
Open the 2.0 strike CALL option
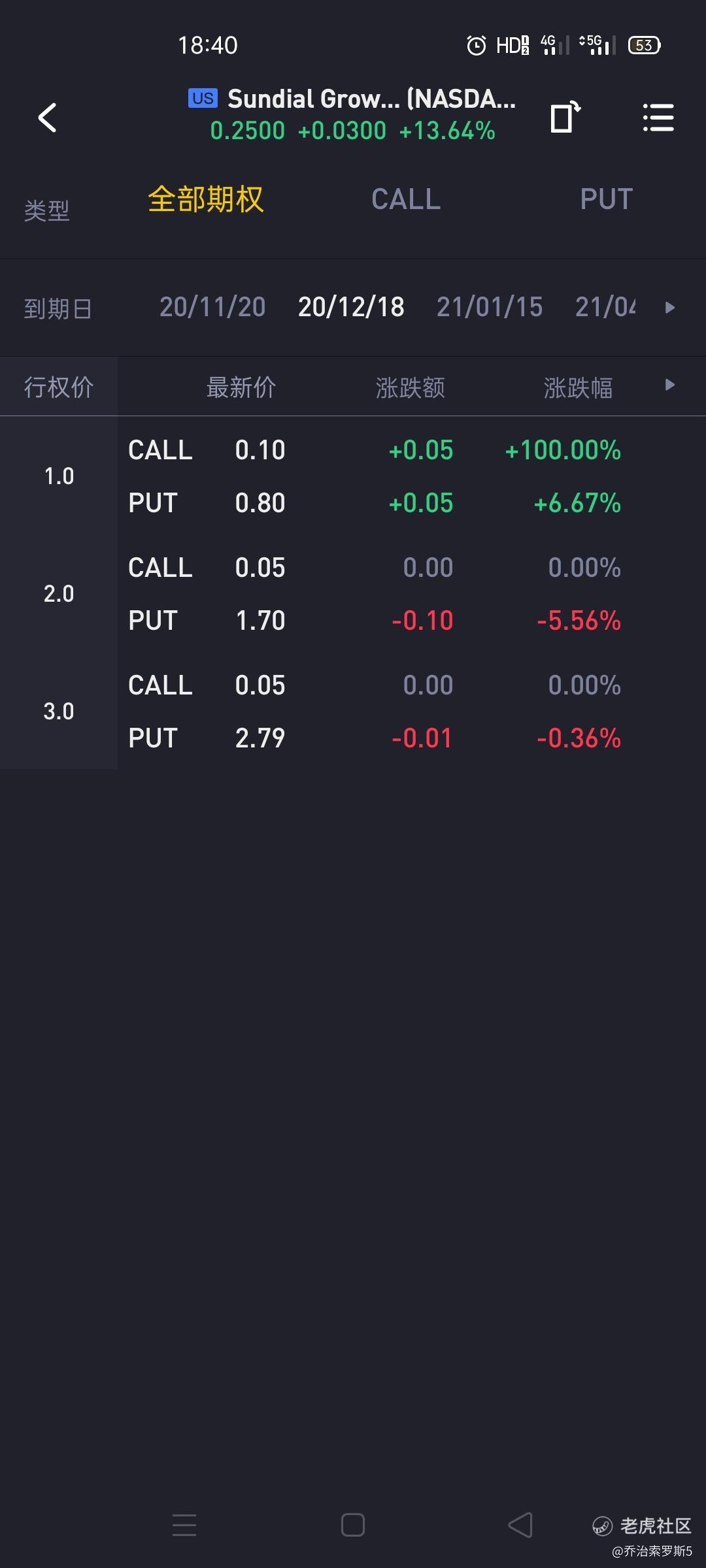[x=412, y=567]
